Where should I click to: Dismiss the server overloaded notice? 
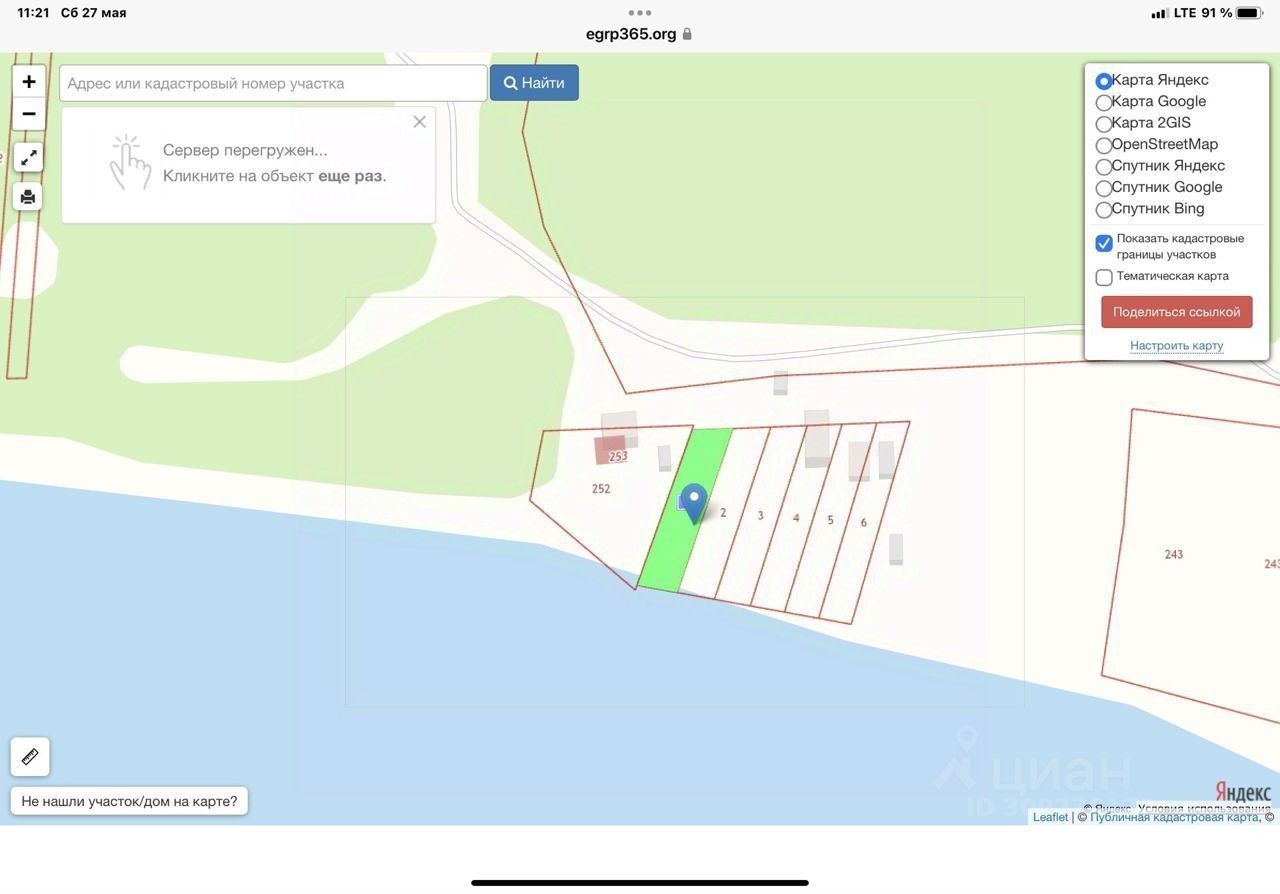[x=419, y=122]
